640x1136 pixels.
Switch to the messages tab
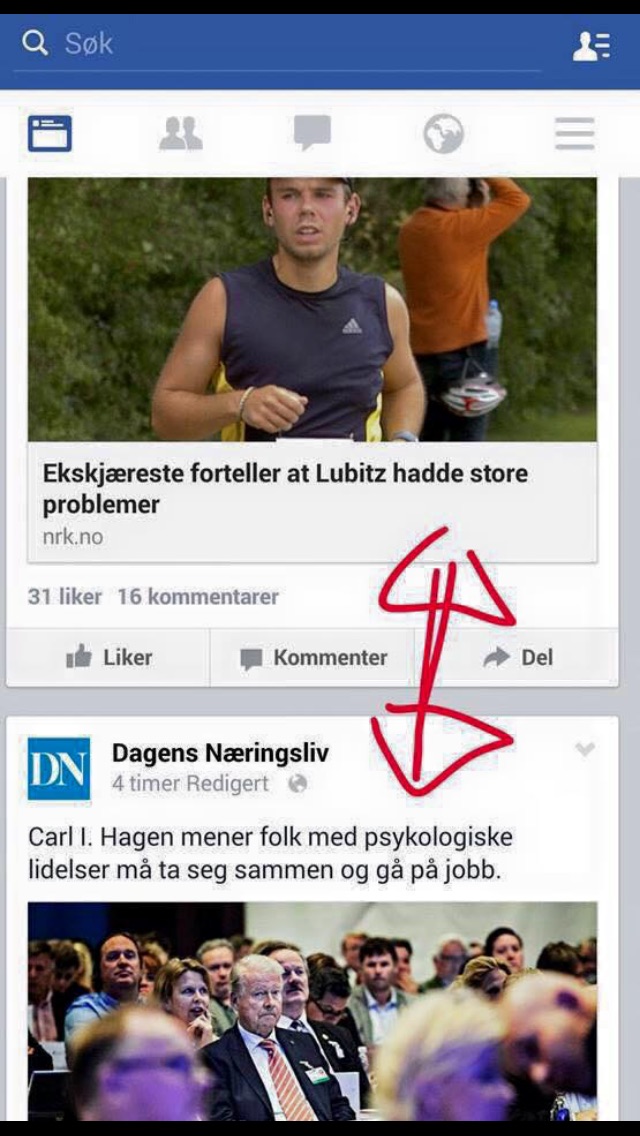(x=312, y=133)
